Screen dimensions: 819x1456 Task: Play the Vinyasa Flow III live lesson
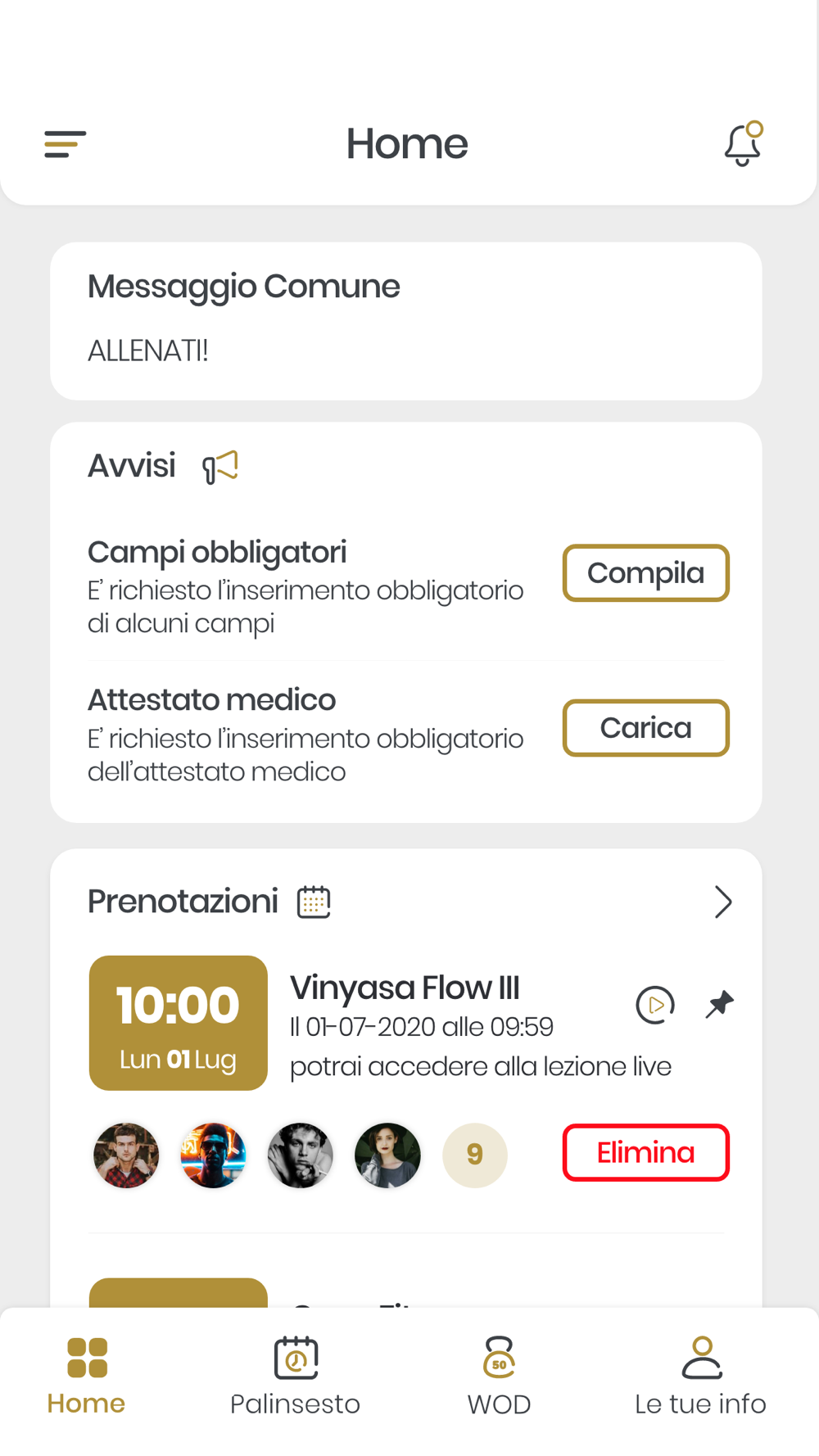(655, 1005)
